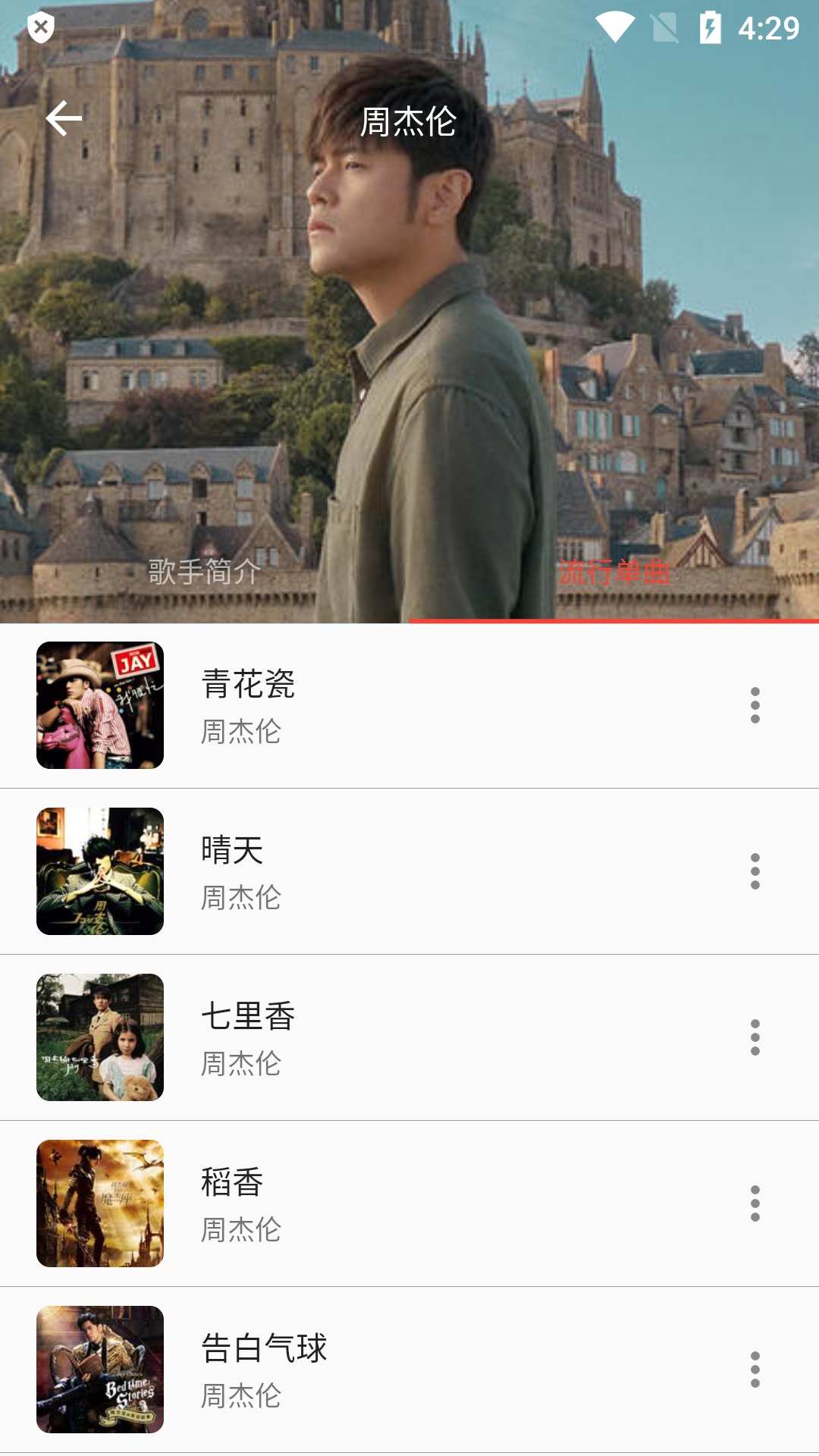This screenshot has height=1456, width=819.
Task: Play the song 七里香
Action: [x=248, y=1016]
